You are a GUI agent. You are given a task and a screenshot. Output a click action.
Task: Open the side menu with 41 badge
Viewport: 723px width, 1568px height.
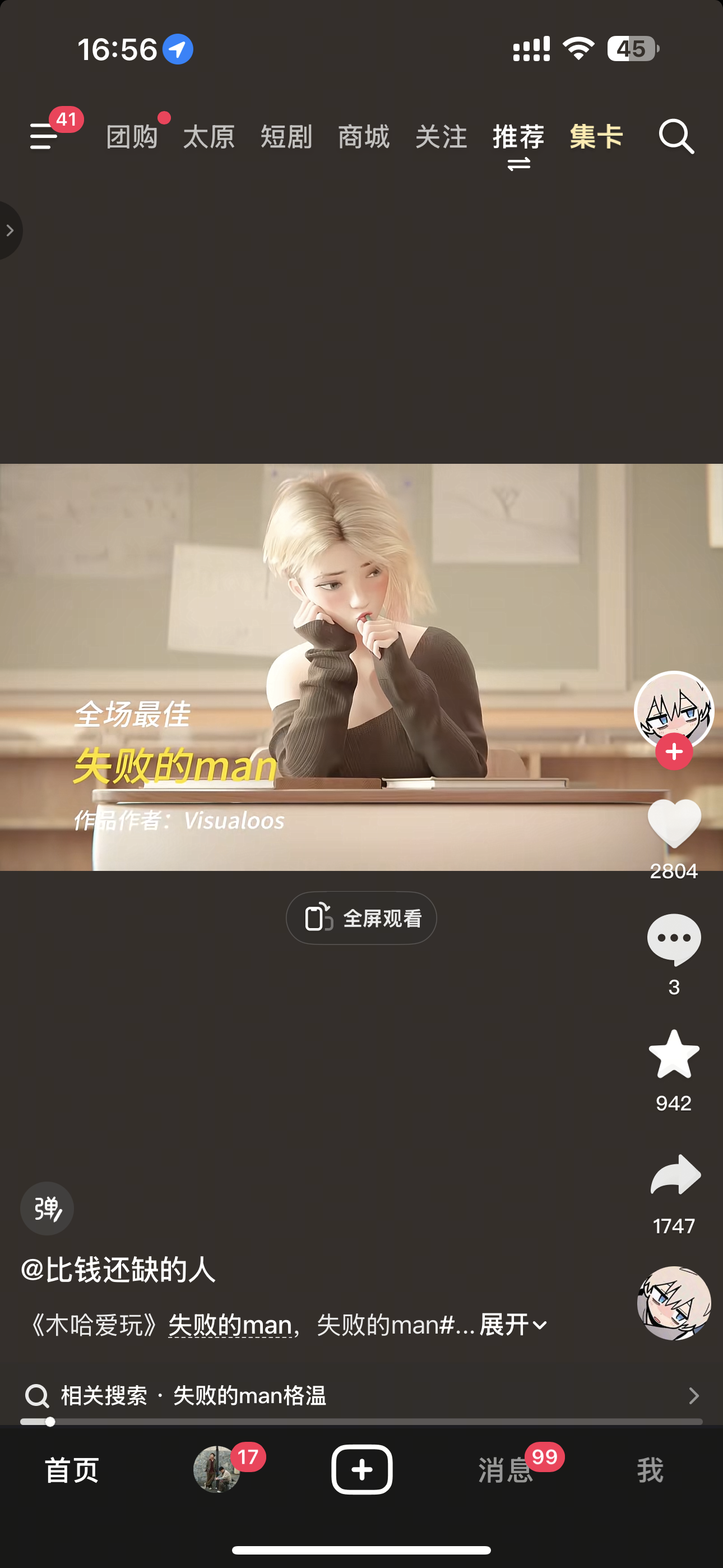pyautogui.click(x=44, y=136)
